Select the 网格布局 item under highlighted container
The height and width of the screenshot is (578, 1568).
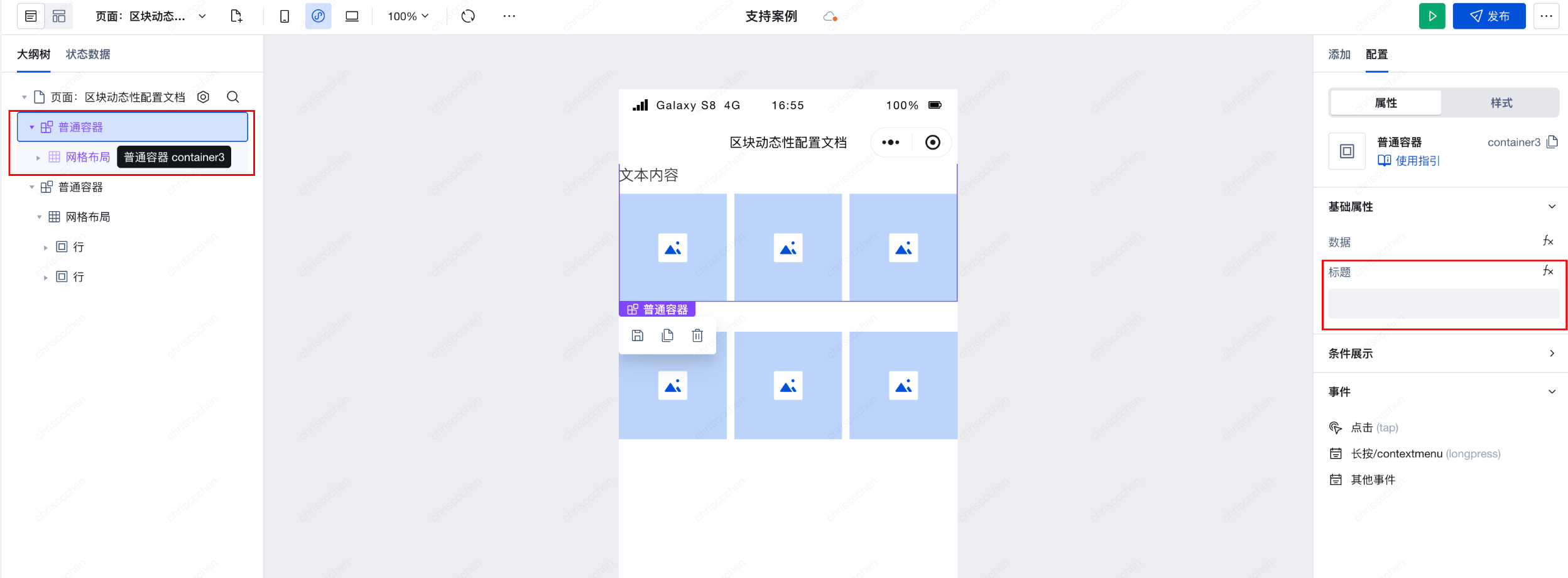coord(87,157)
